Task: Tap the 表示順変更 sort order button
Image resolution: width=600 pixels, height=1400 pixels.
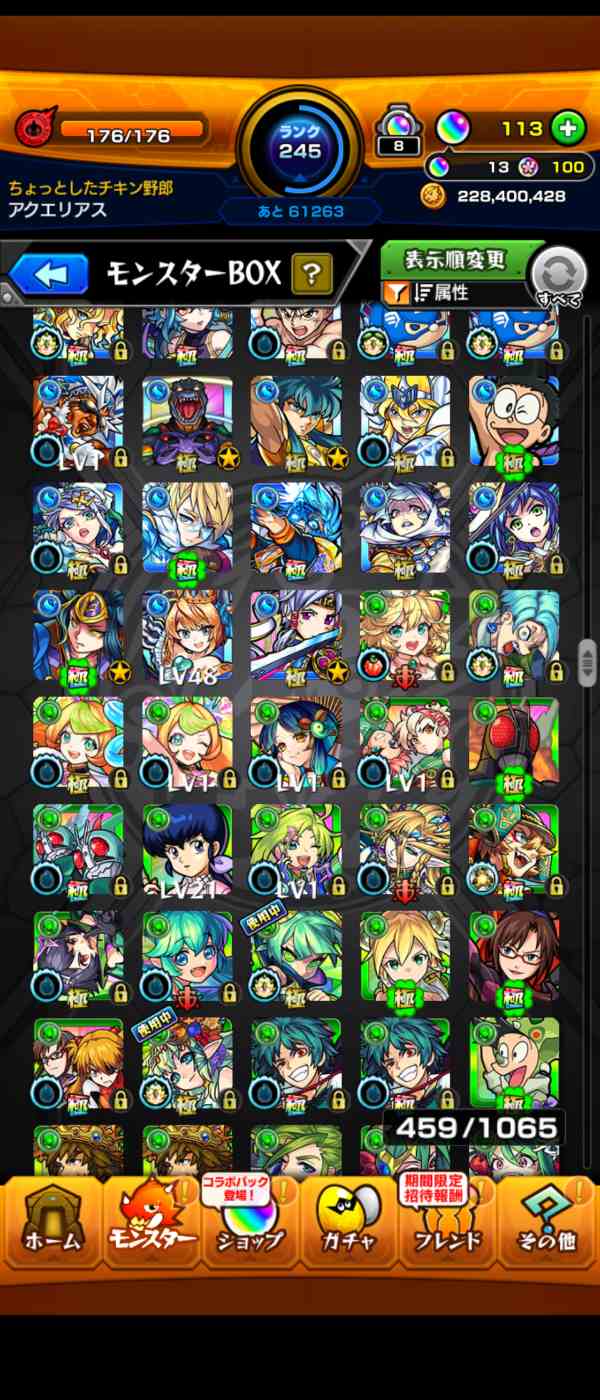Action: (x=455, y=260)
